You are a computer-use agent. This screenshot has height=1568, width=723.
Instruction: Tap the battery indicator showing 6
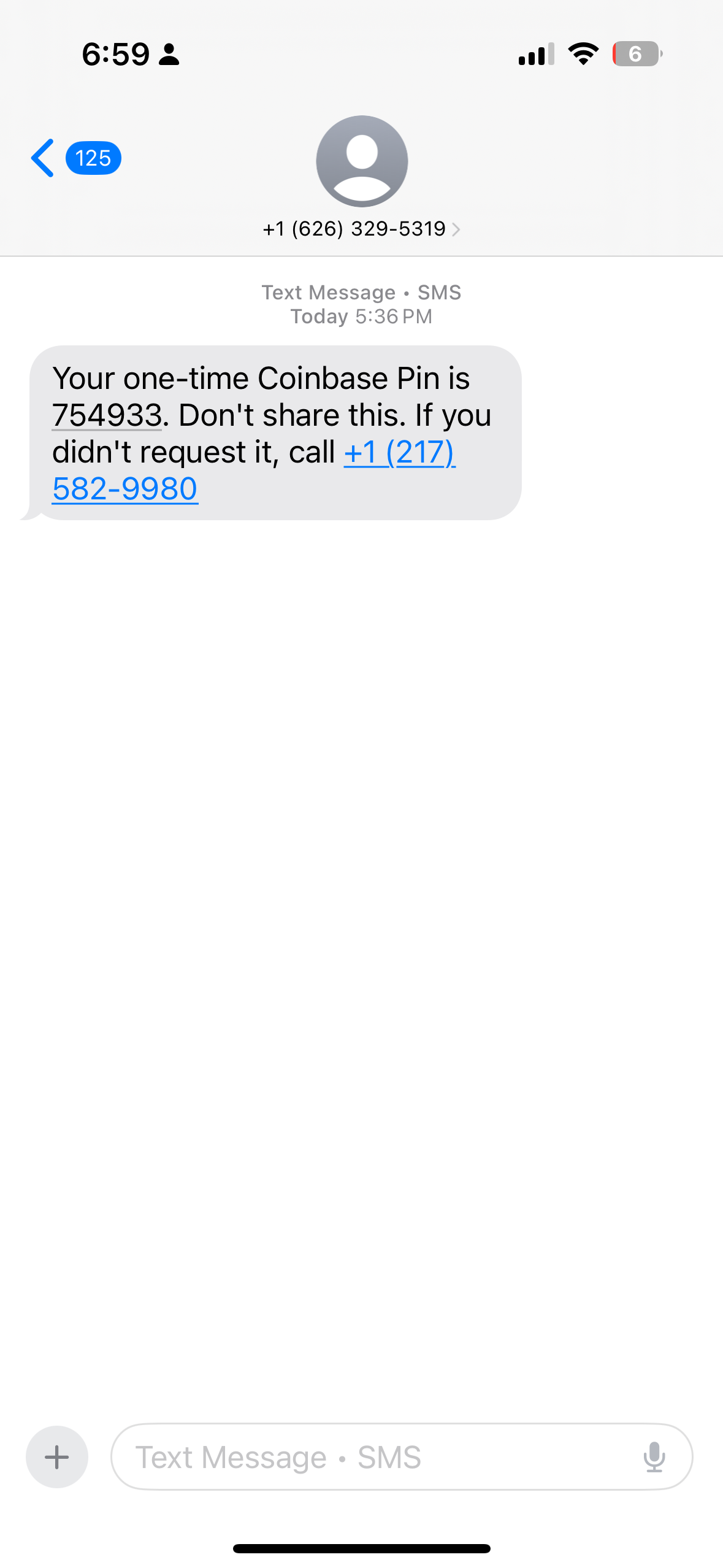click(637, 55)
